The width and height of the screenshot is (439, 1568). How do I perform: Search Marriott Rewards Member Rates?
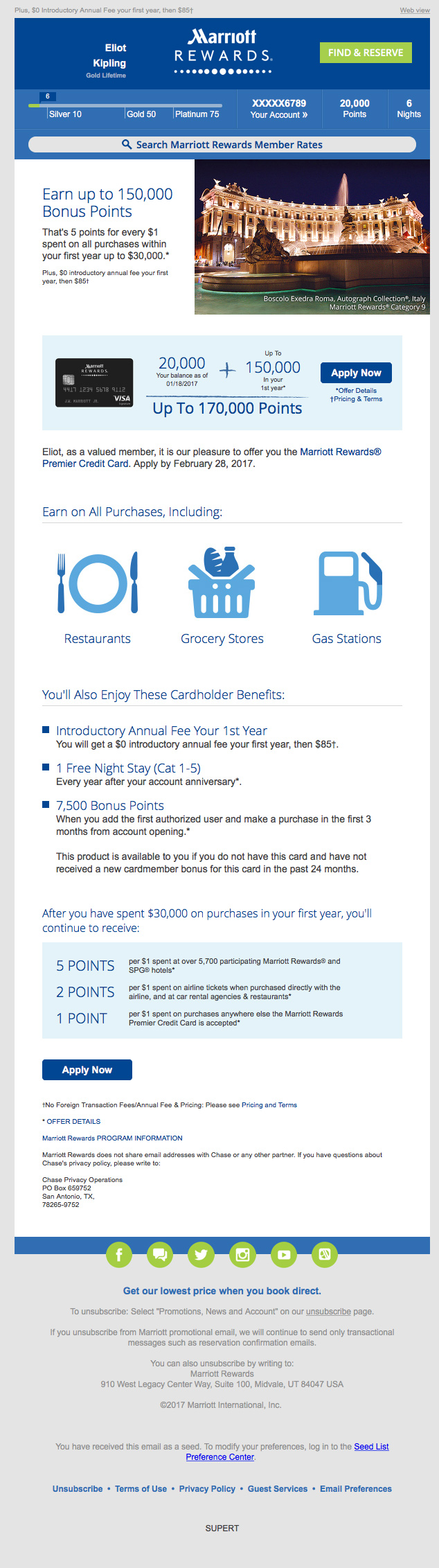point(222,145)
